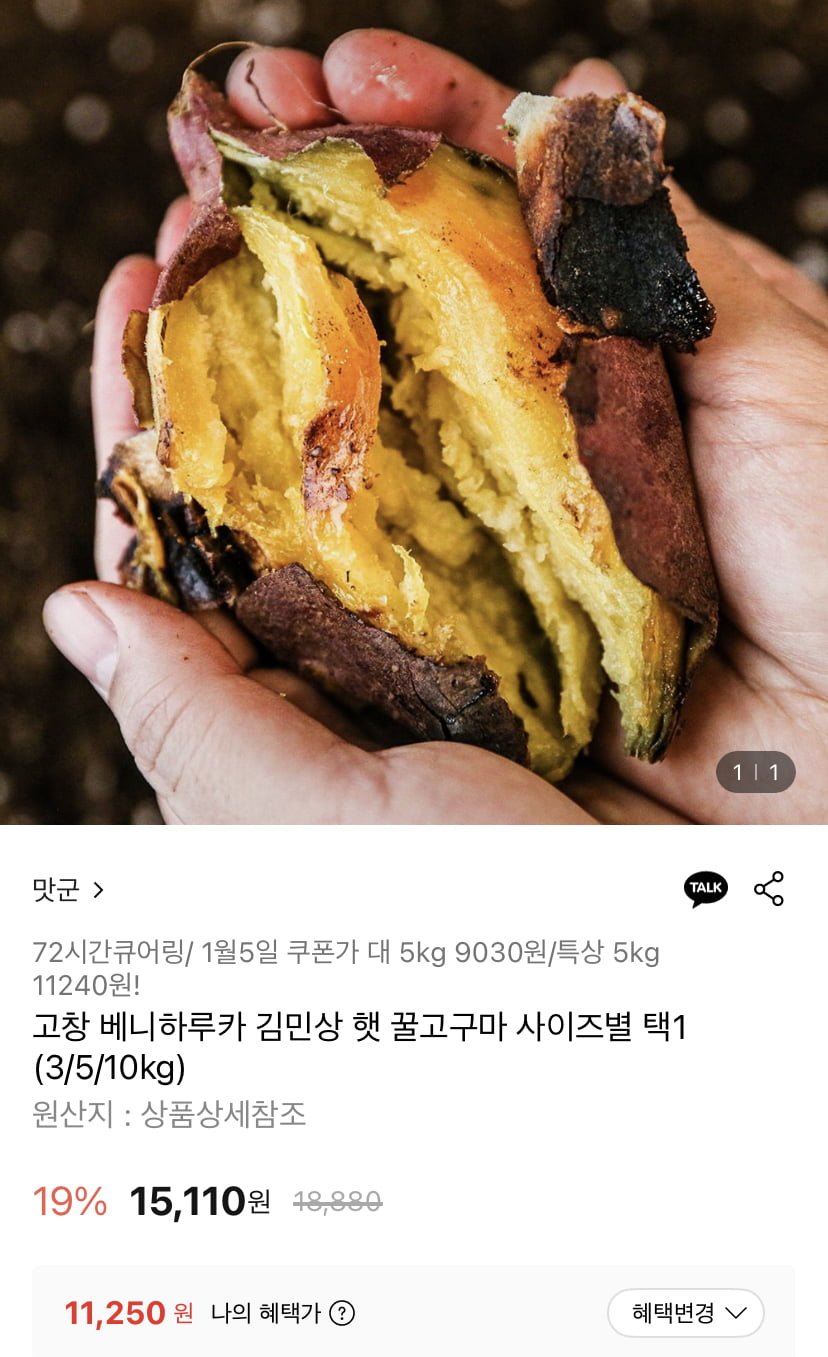Open the 맛군 seller store link
Viewport: 828px width, 1357px height.
68,889
